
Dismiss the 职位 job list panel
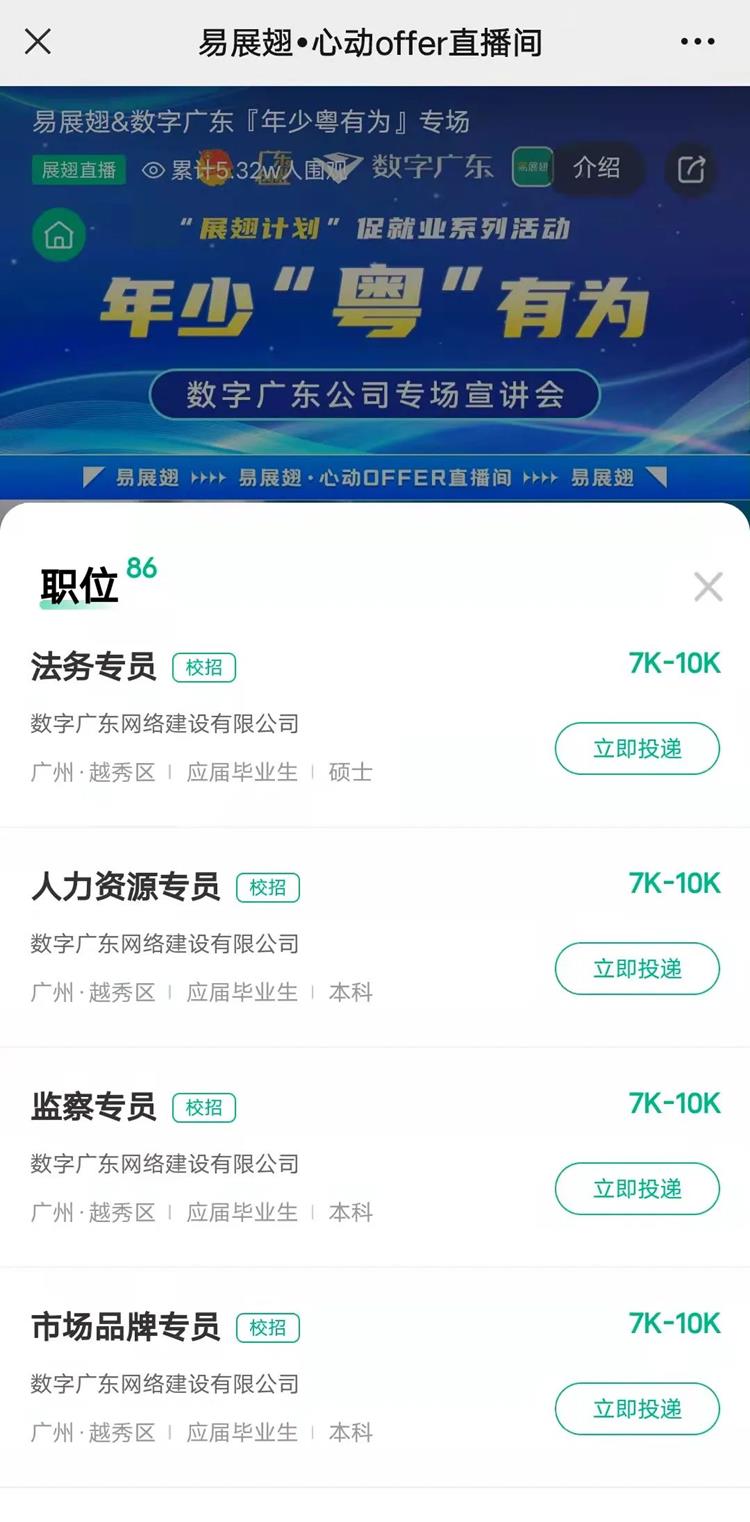708,587
